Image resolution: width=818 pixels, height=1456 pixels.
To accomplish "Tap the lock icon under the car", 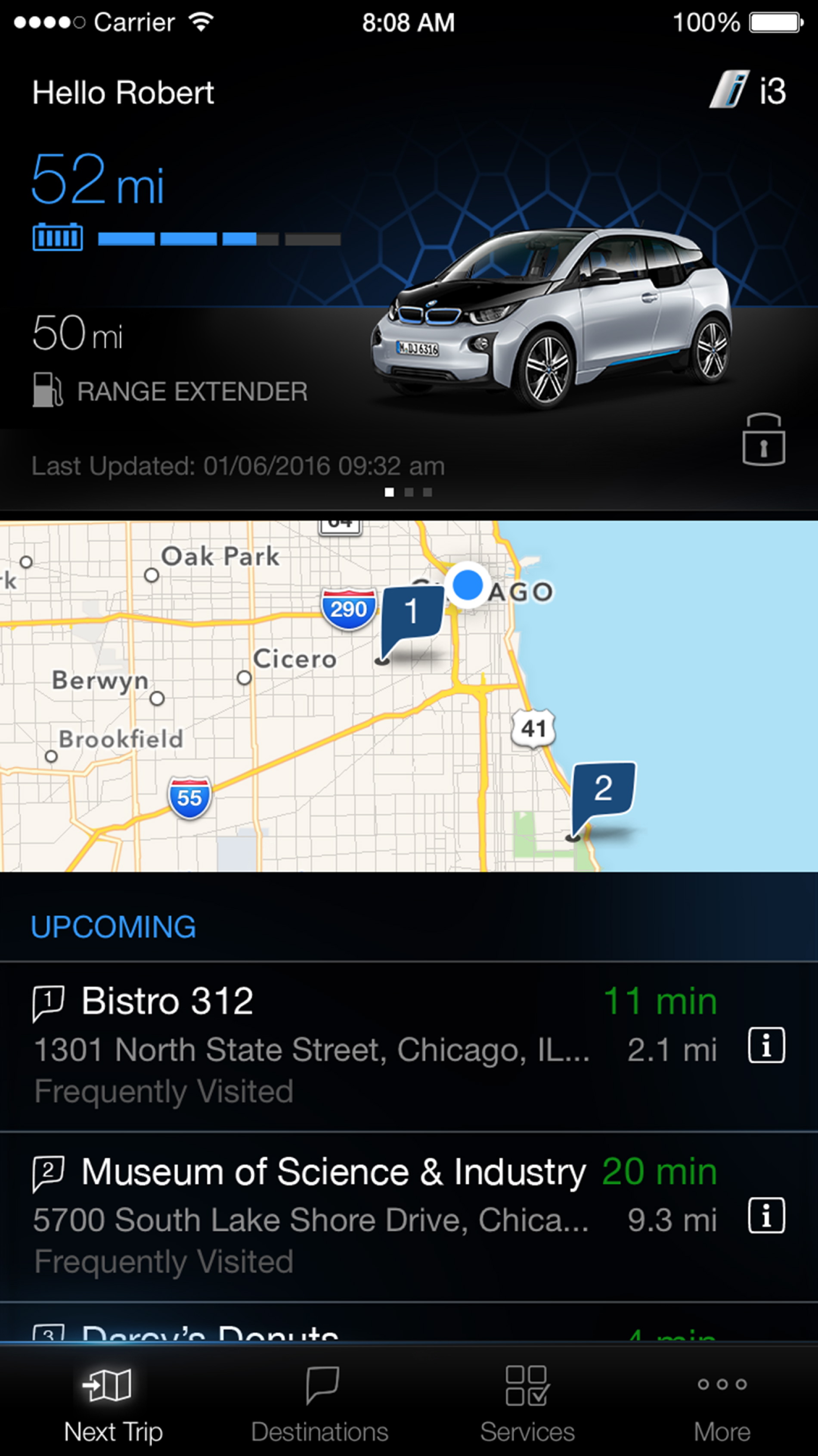I will tap(763, 440).
